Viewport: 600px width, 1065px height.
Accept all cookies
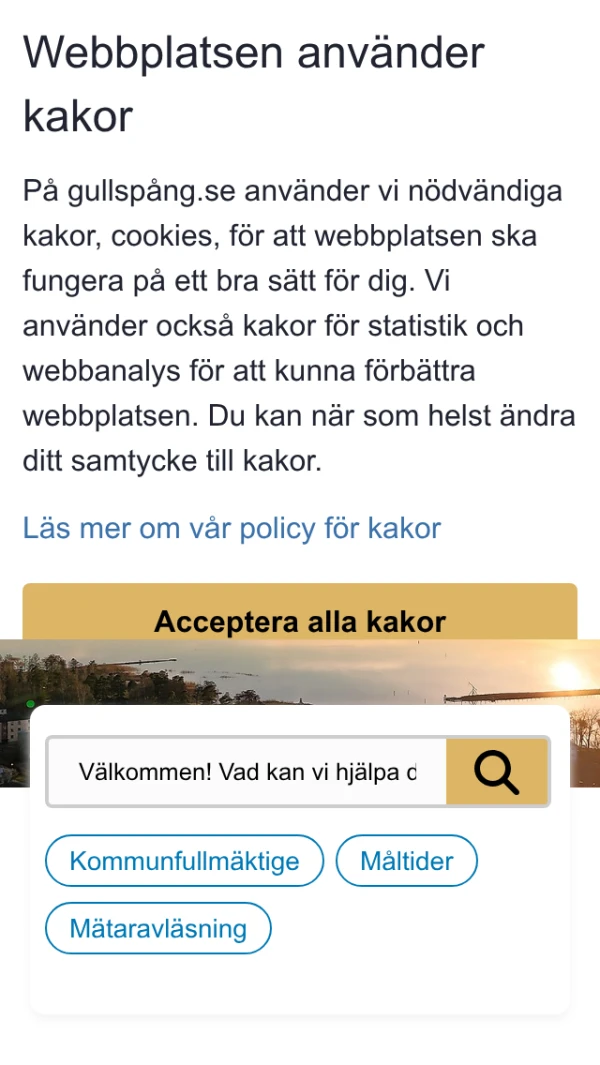tap(300, 616)
